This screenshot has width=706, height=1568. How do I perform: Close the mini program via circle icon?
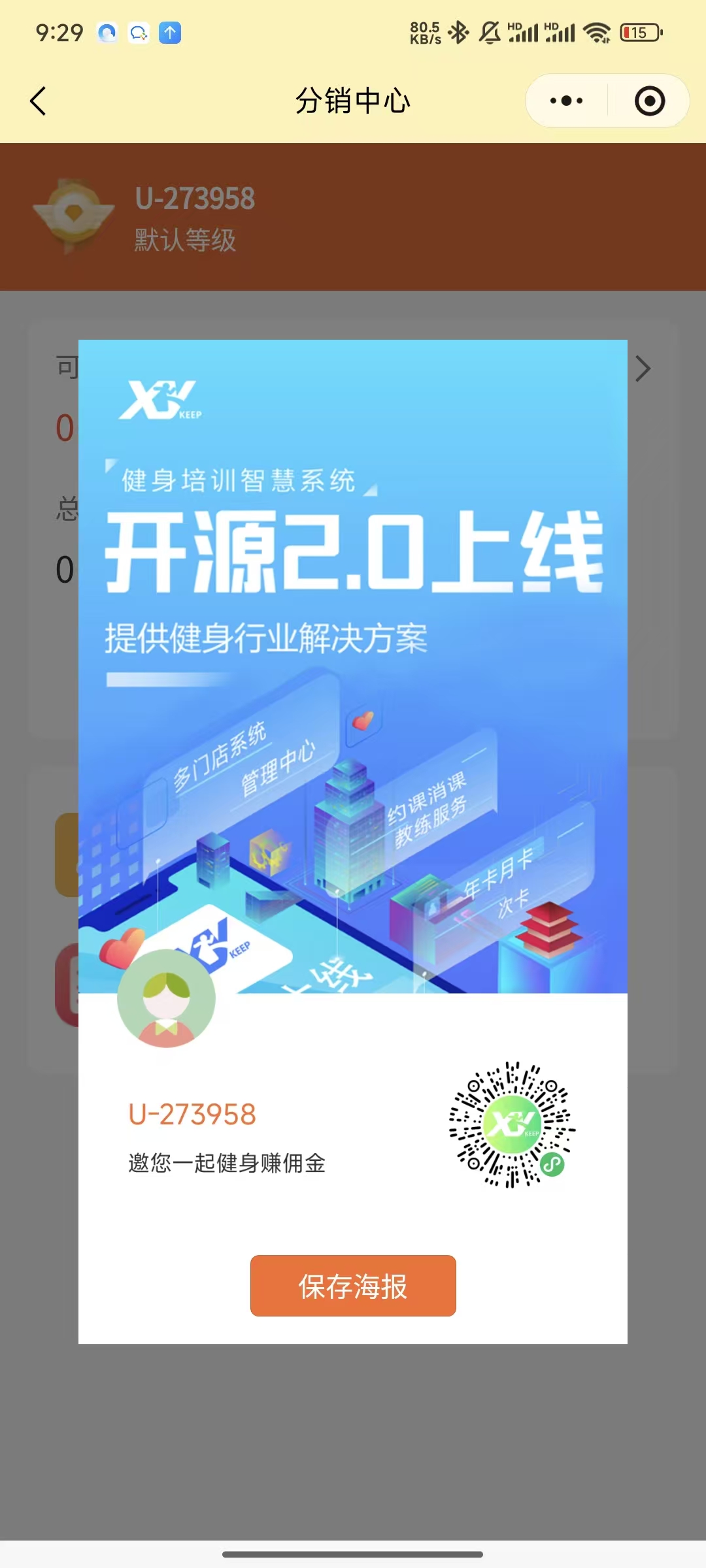coord(649,101)
